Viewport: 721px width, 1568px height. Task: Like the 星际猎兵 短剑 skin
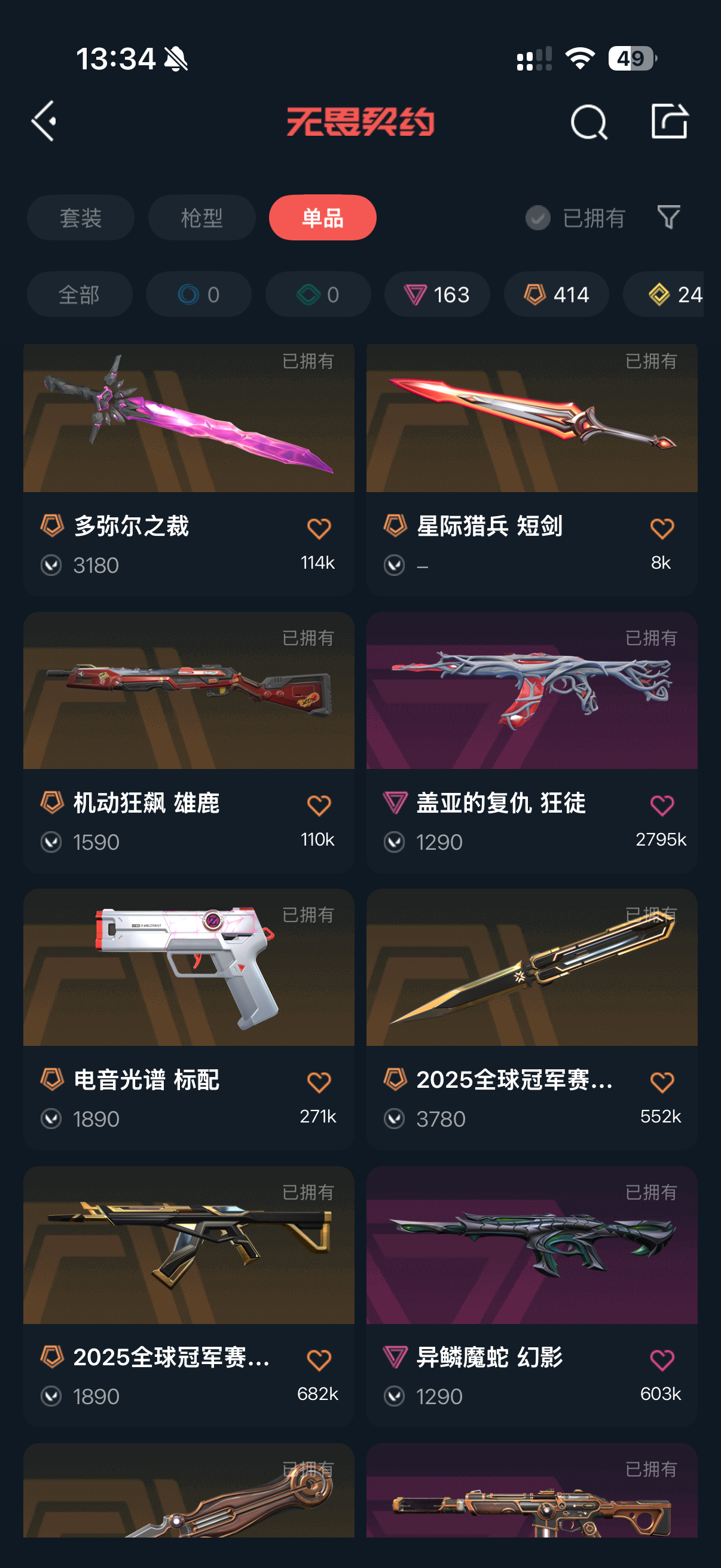[x=661, y=529]
